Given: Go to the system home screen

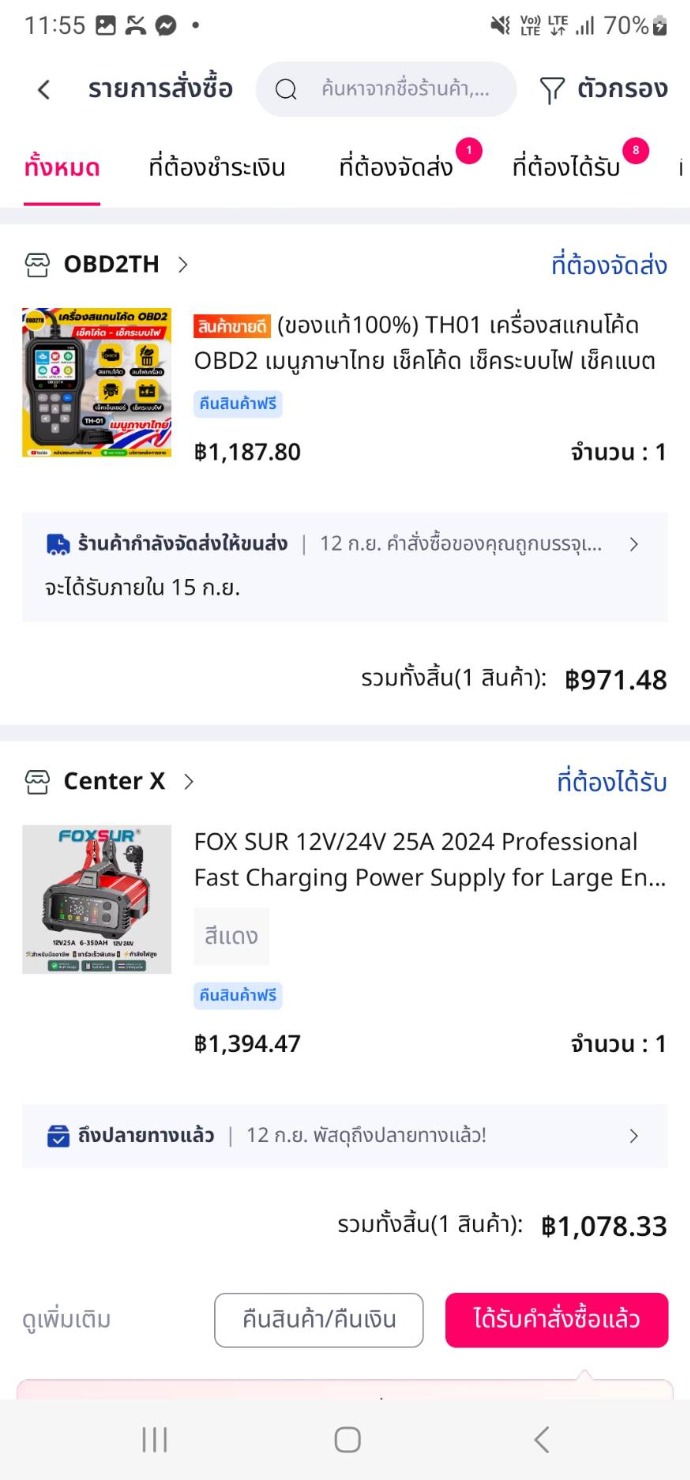Looking at the screenshot, I should [x=347, y=1439].
